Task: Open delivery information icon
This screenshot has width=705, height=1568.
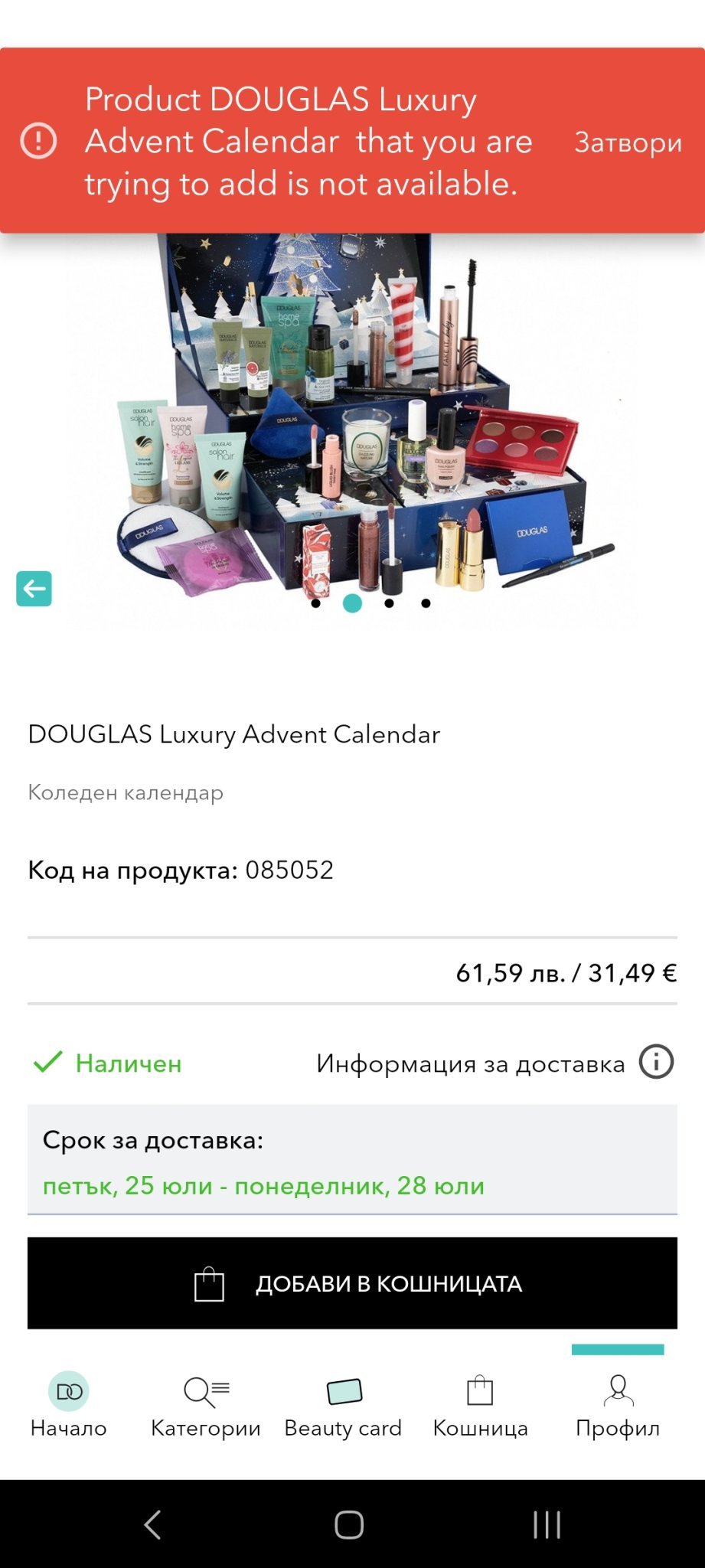Action: 656,1062
